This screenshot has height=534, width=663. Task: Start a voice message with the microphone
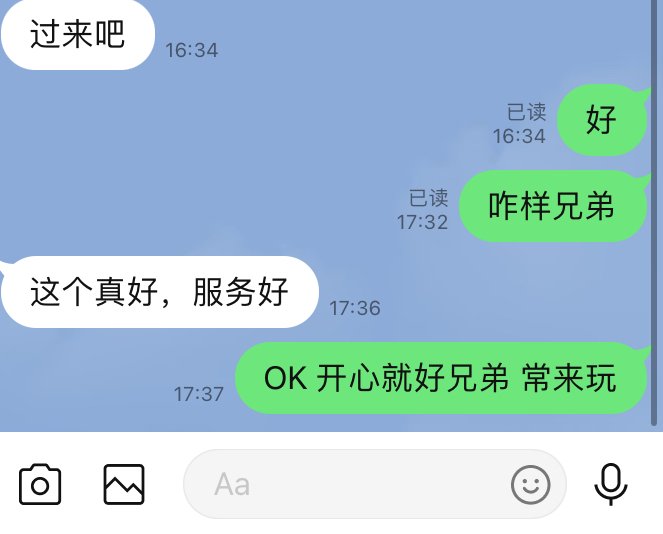tap(611, 485)
